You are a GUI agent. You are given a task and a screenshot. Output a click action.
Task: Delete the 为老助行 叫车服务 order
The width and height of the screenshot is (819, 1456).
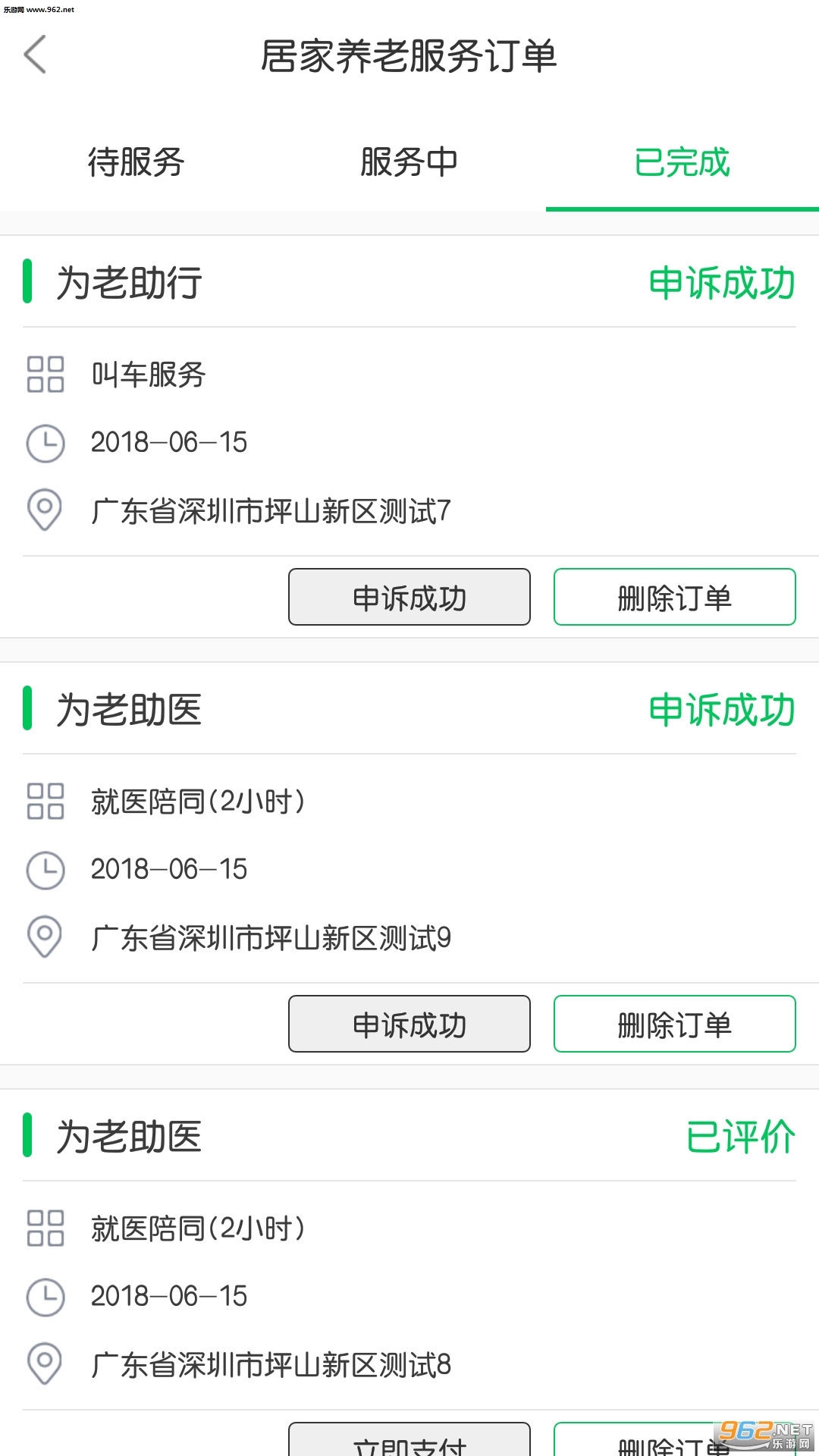click(x=674, y=597)
